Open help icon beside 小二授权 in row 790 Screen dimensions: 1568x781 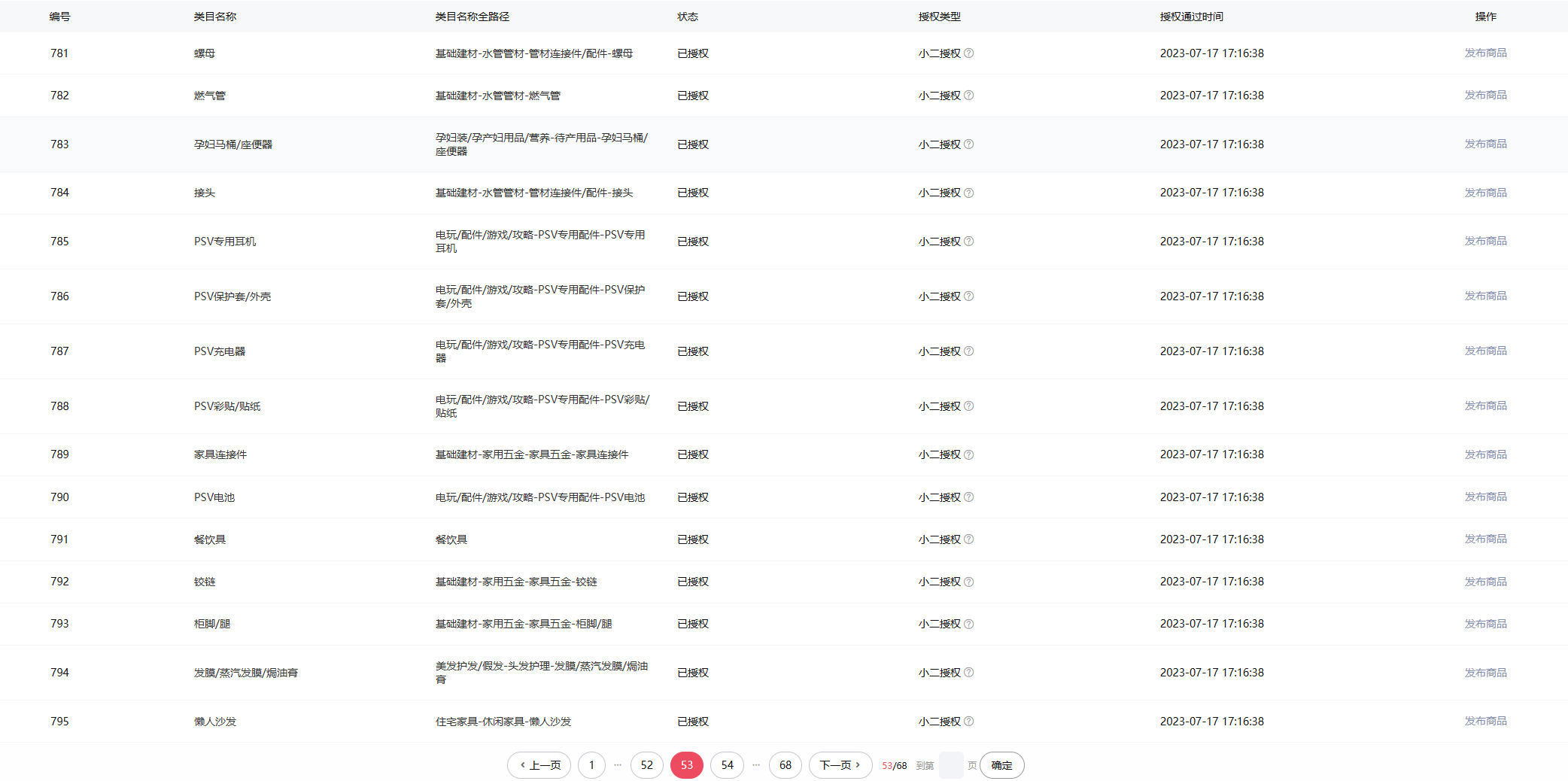969,497
